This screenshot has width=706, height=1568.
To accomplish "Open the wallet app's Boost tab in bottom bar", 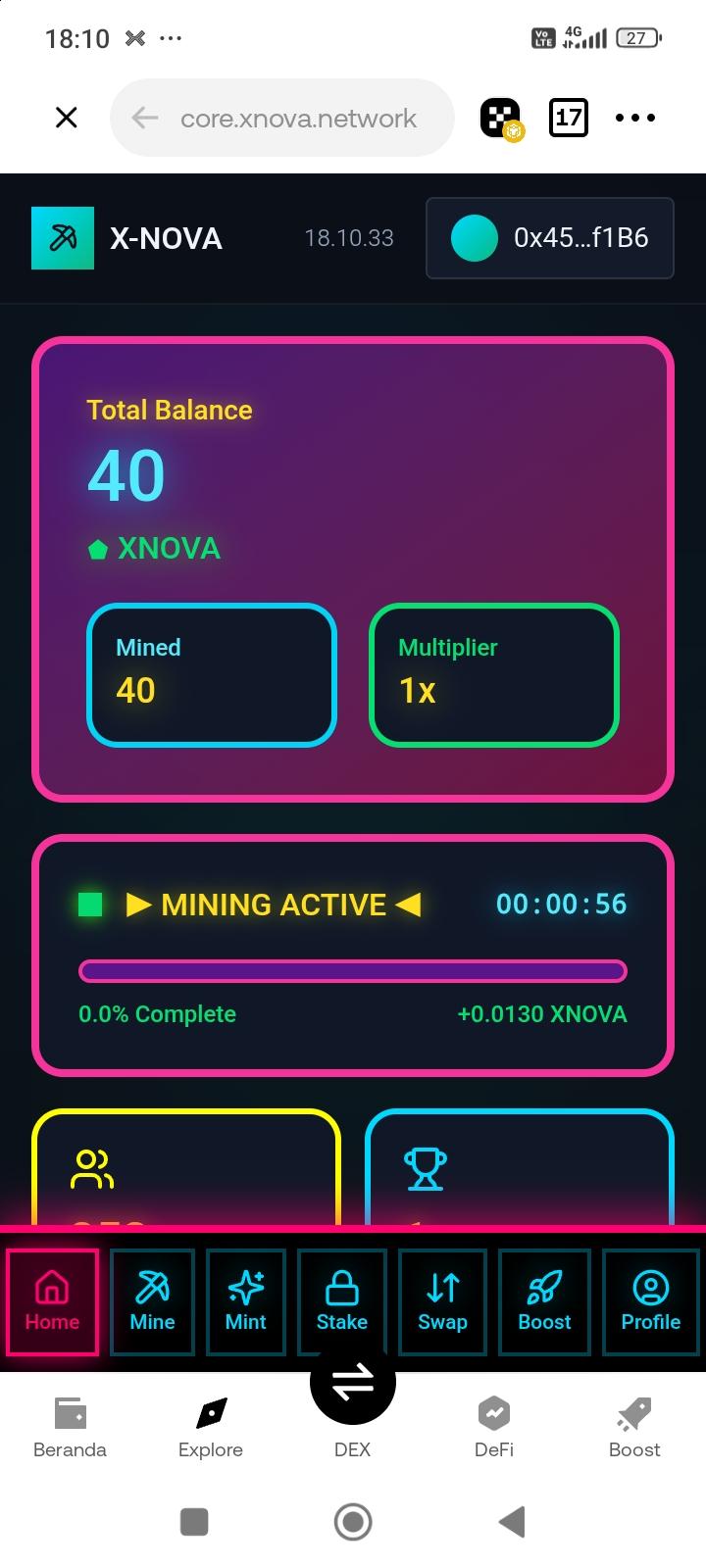I will [x=634, y=1427].
